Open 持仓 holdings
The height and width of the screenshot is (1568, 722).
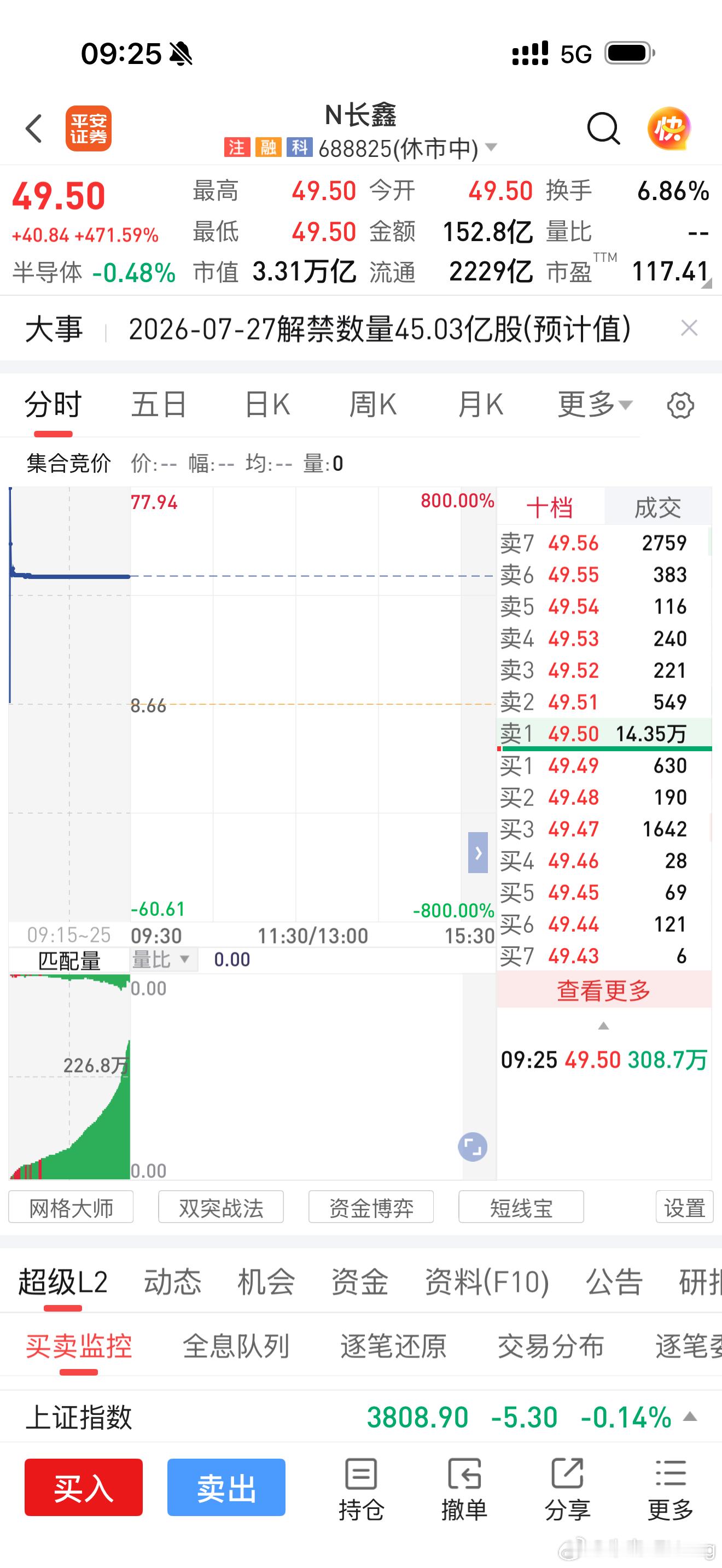coord(362,1489)
